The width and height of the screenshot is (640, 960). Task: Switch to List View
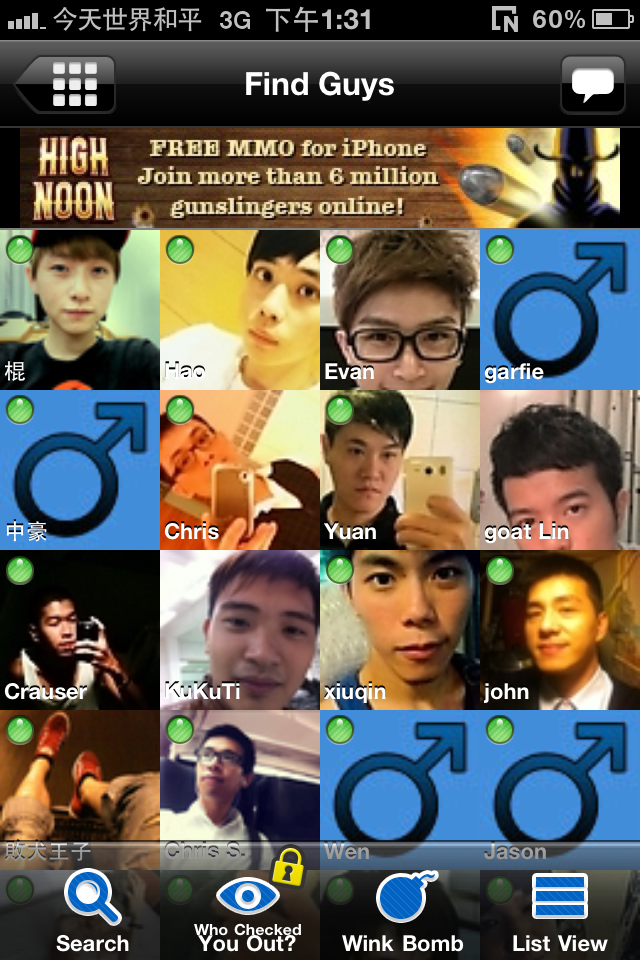[560, 912]
